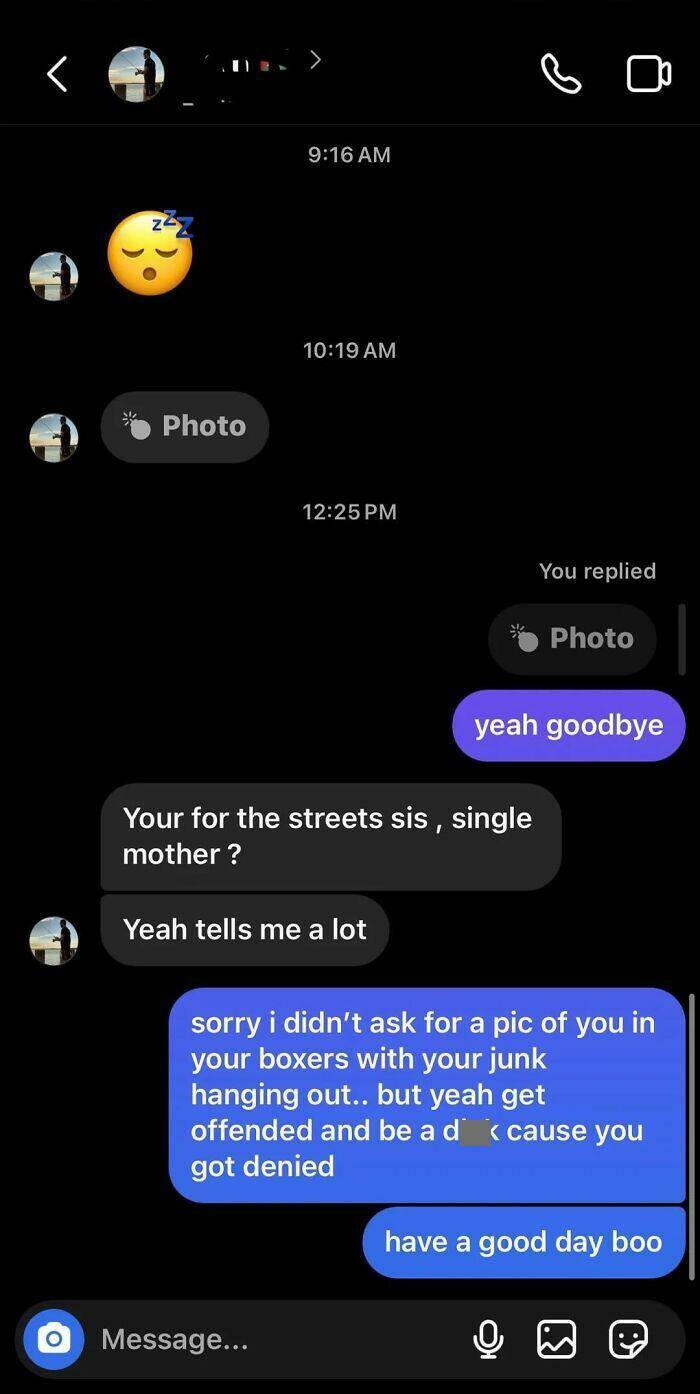Image resolution: width=700 pixels, height=1394 pixels.
Task: Attach an image from gallery
Action: click(557, 1339)
